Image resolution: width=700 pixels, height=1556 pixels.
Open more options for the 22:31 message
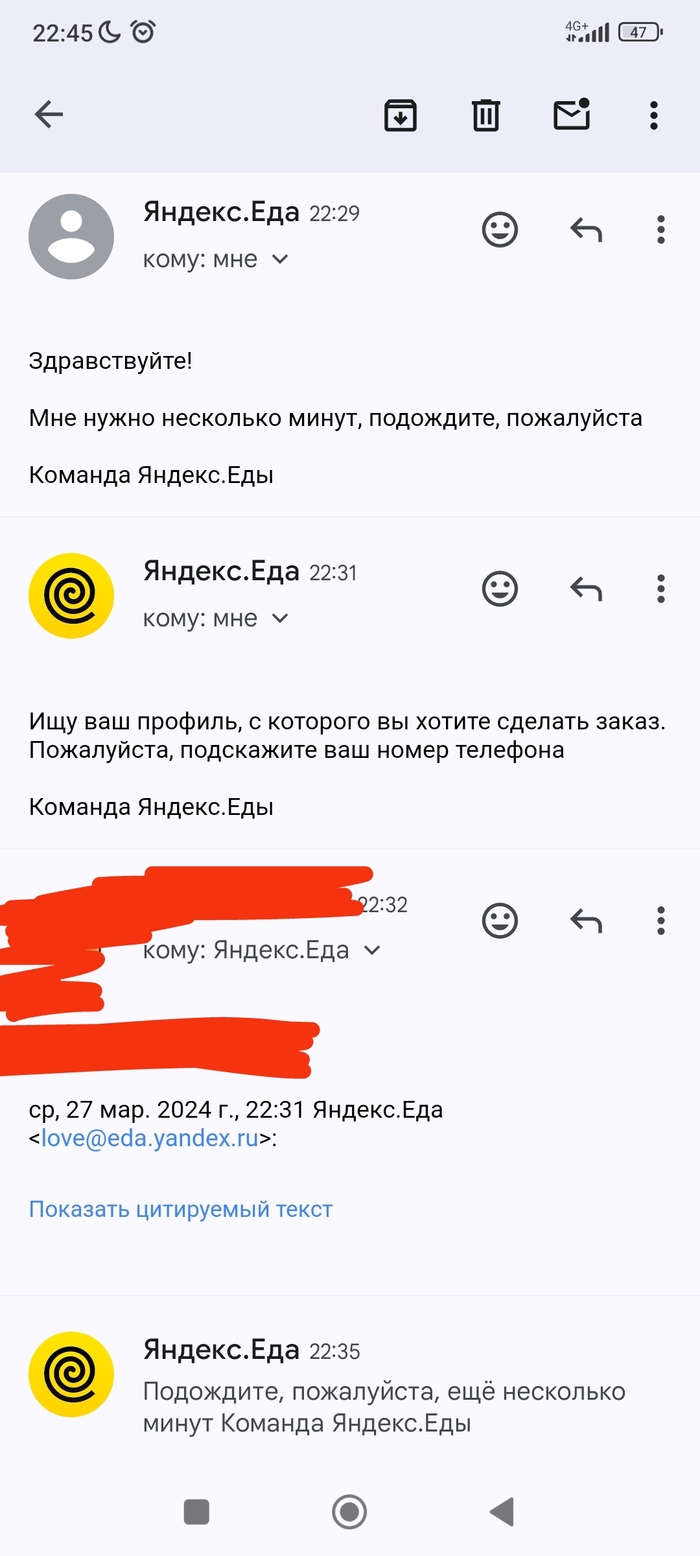click(x=661, y=588)
